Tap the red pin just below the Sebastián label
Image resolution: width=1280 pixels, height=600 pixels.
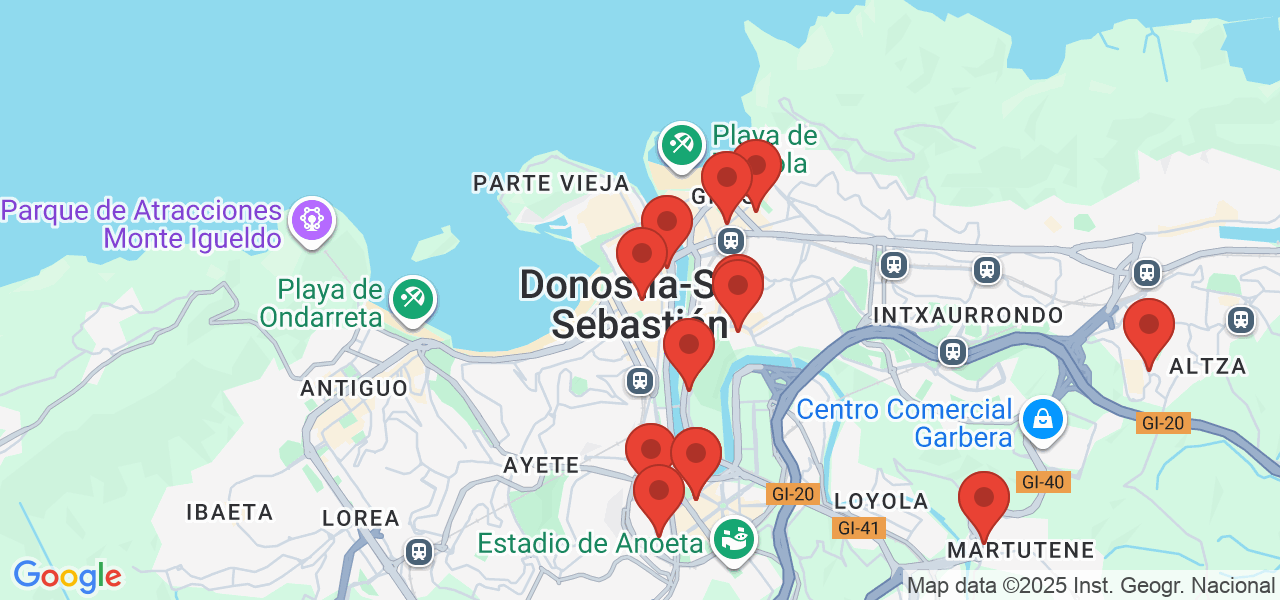[688, 347]
